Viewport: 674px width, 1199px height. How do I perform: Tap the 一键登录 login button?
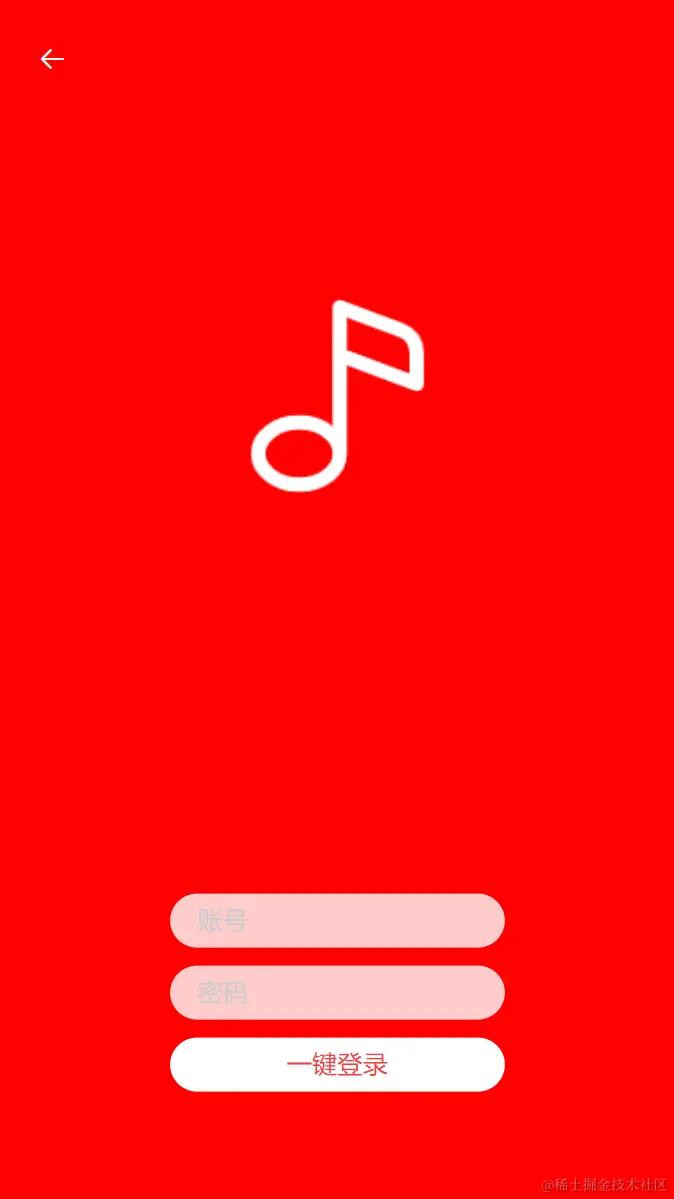click(x=337, y=1065)
